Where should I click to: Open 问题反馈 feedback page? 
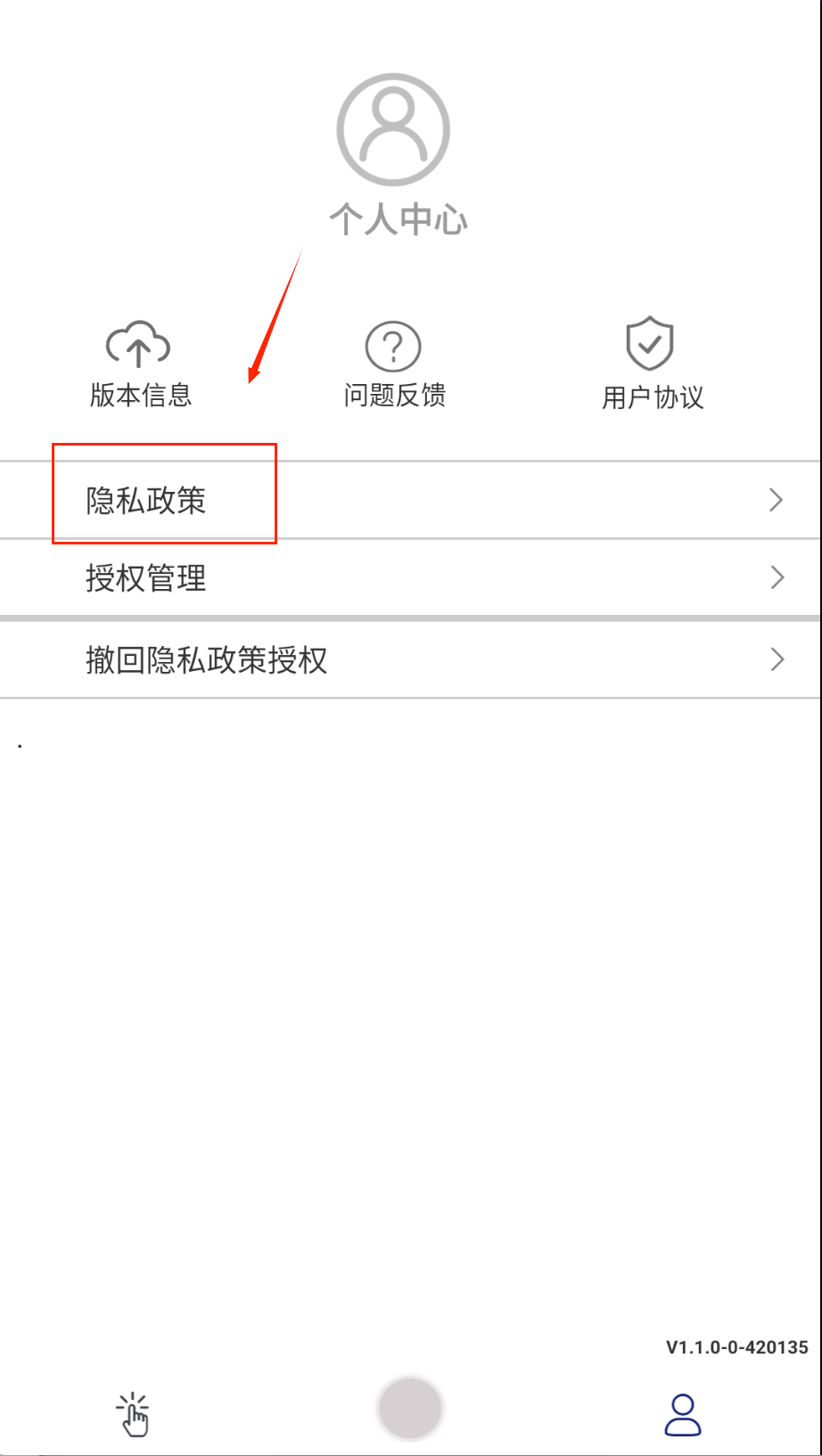(394, 364)
